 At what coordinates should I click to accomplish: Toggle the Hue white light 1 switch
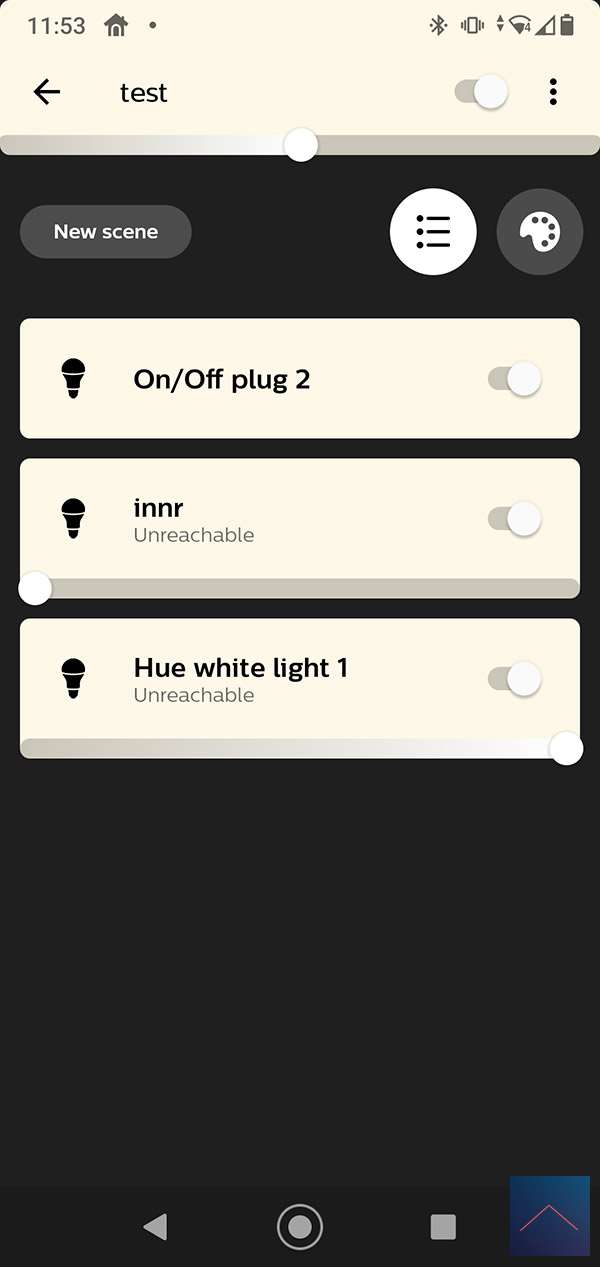[515, 679]
